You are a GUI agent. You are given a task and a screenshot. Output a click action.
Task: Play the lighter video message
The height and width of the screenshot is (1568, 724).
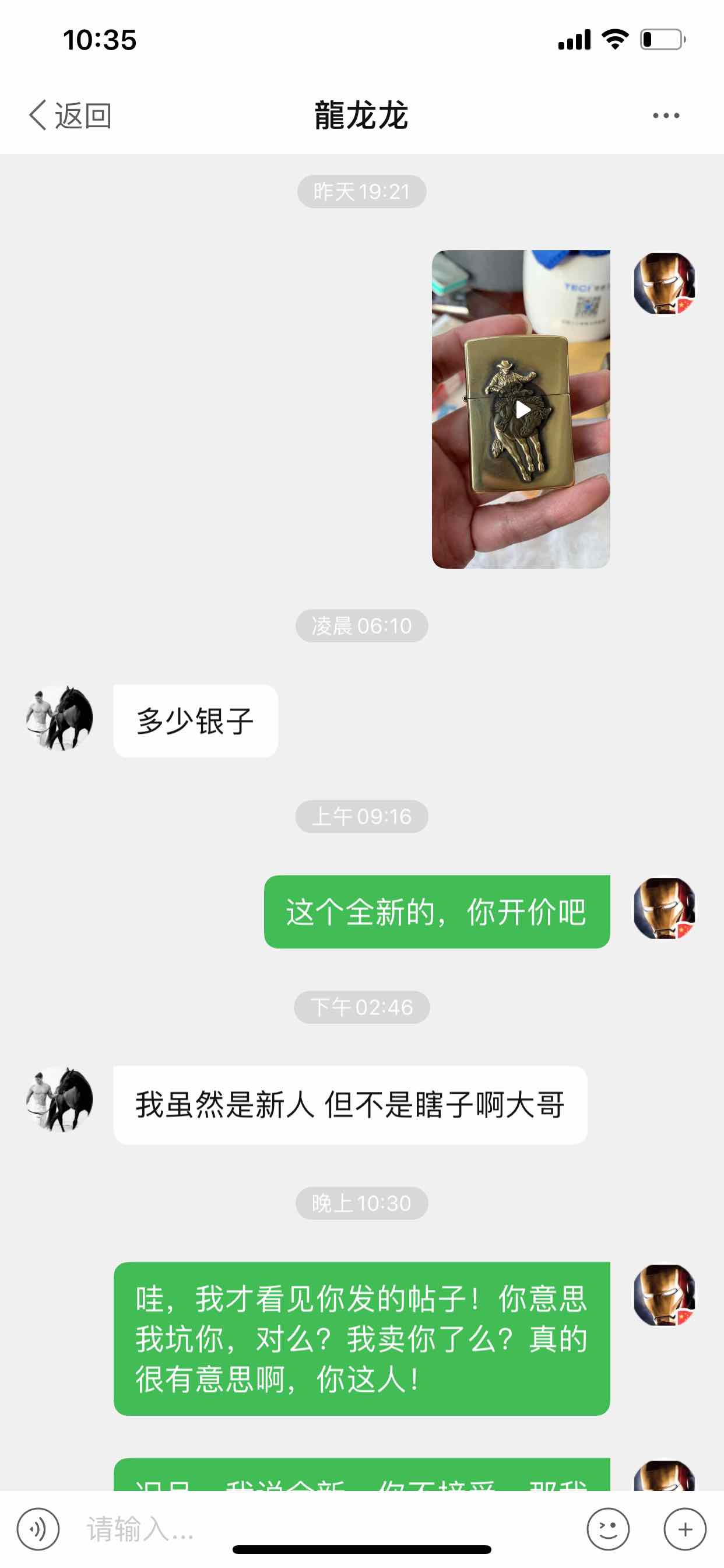coord(521,409)
